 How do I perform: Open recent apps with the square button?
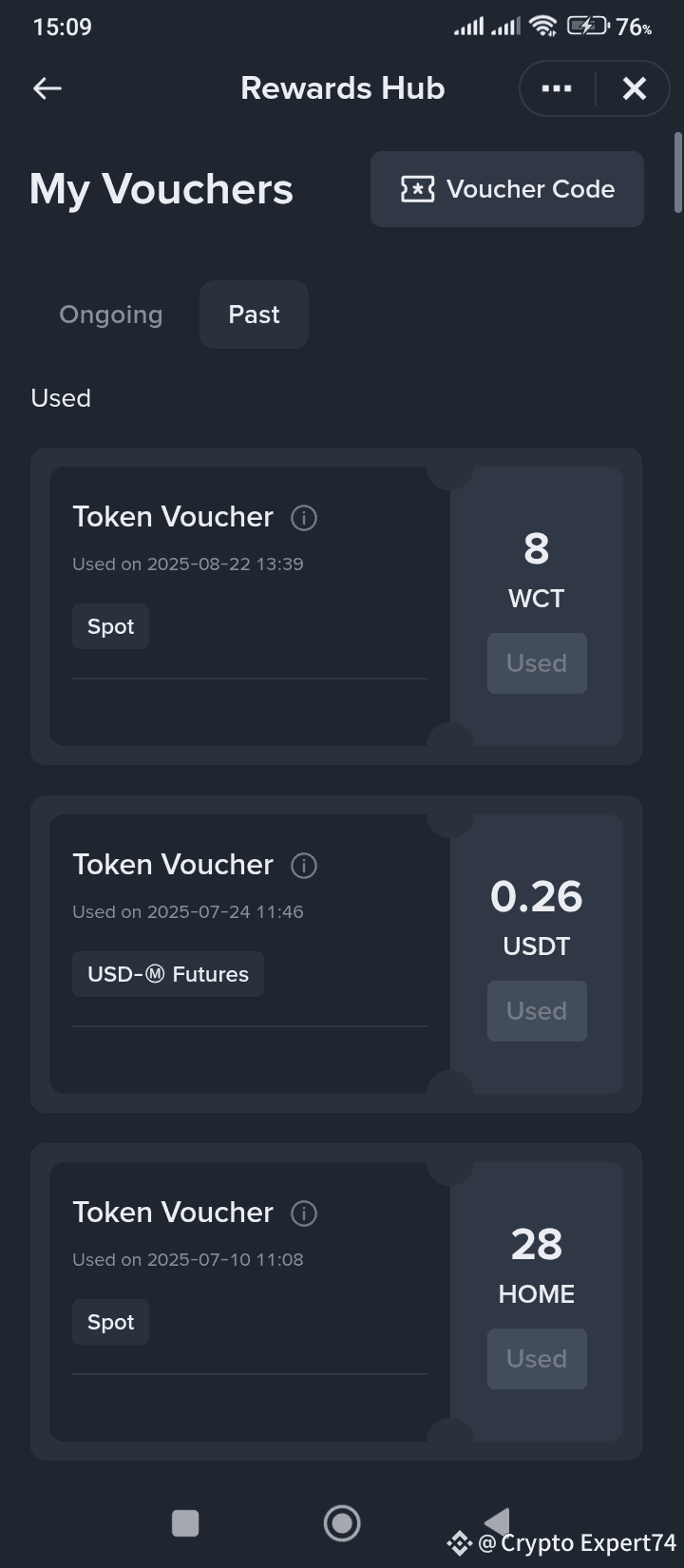[185, 1523]
